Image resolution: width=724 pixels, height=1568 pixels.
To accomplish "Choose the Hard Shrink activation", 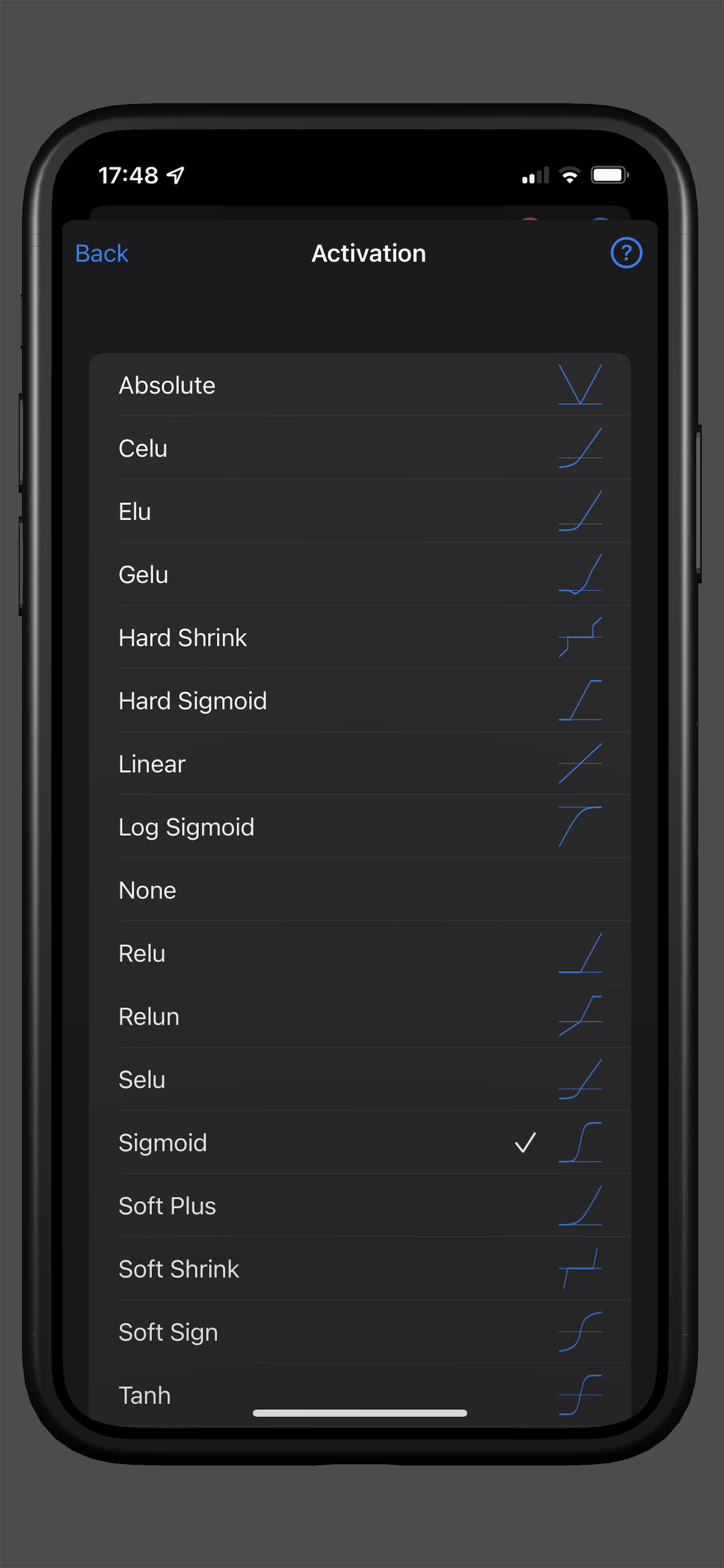I will 359,638.
